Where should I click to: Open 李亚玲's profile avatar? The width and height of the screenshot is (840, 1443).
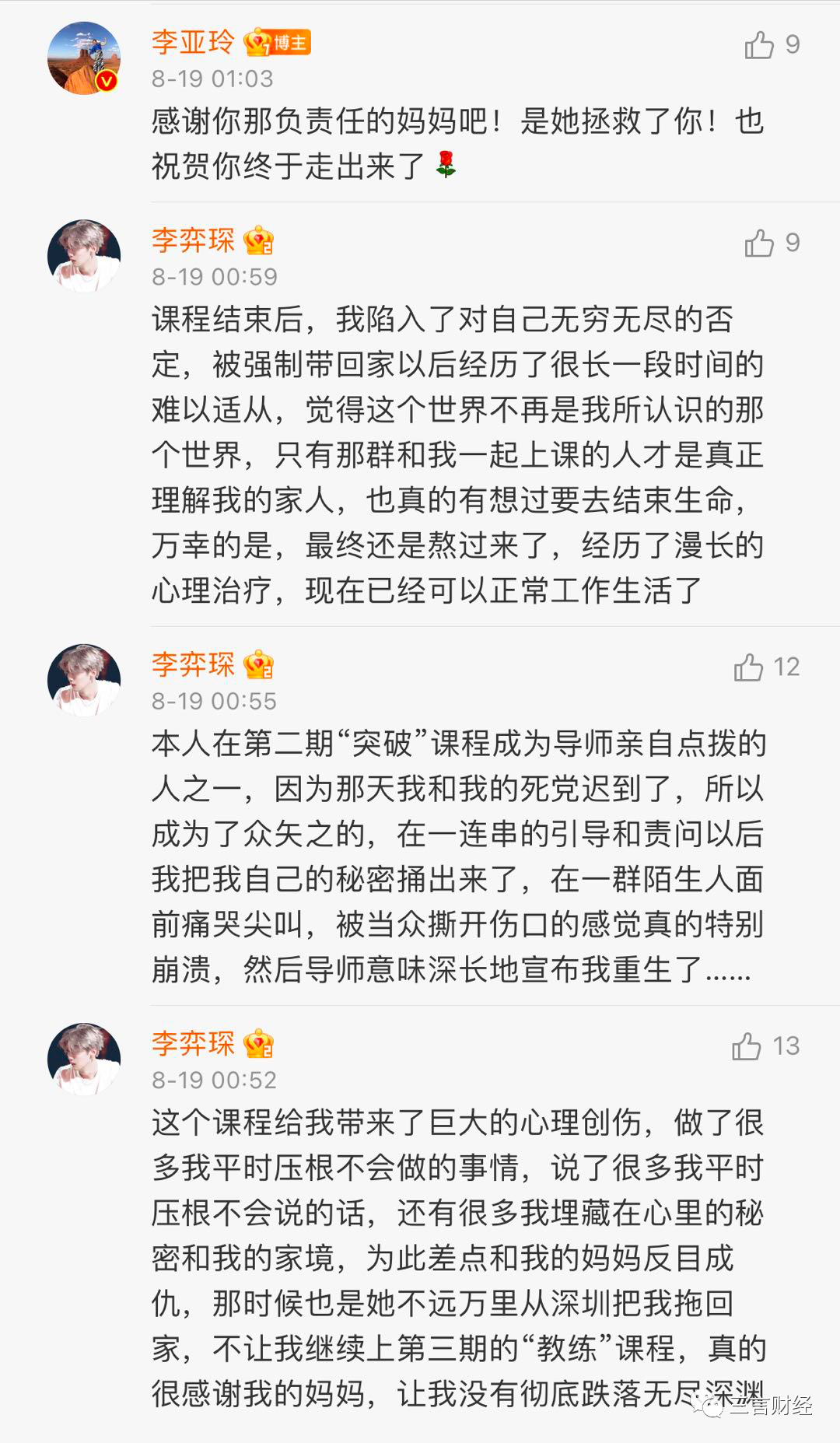coord(84,58)
